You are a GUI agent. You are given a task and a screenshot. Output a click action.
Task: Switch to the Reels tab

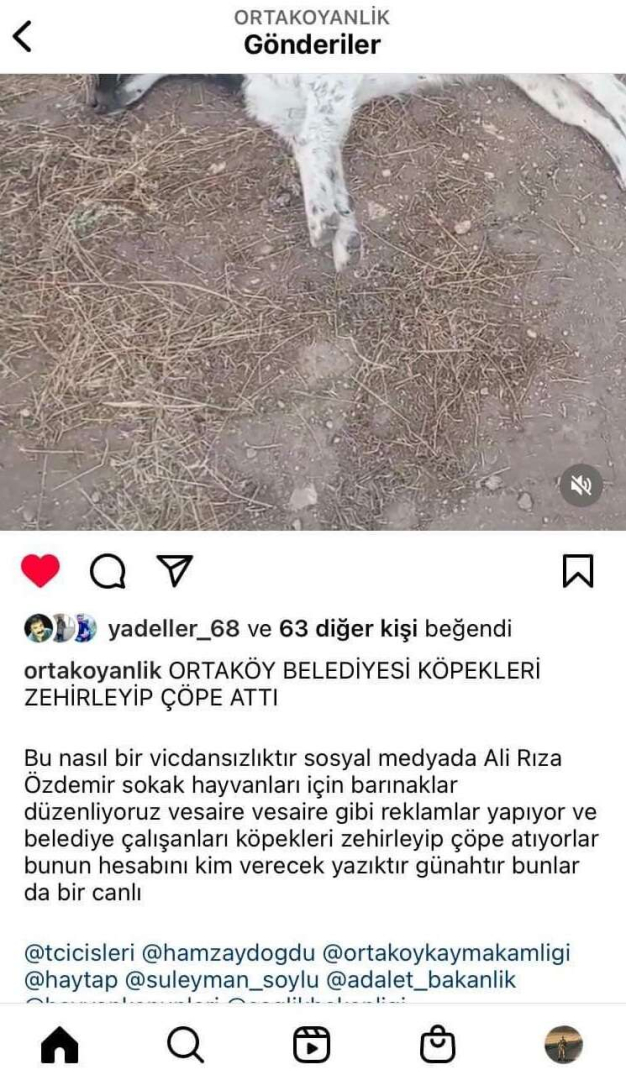(x=311, y=1045)
